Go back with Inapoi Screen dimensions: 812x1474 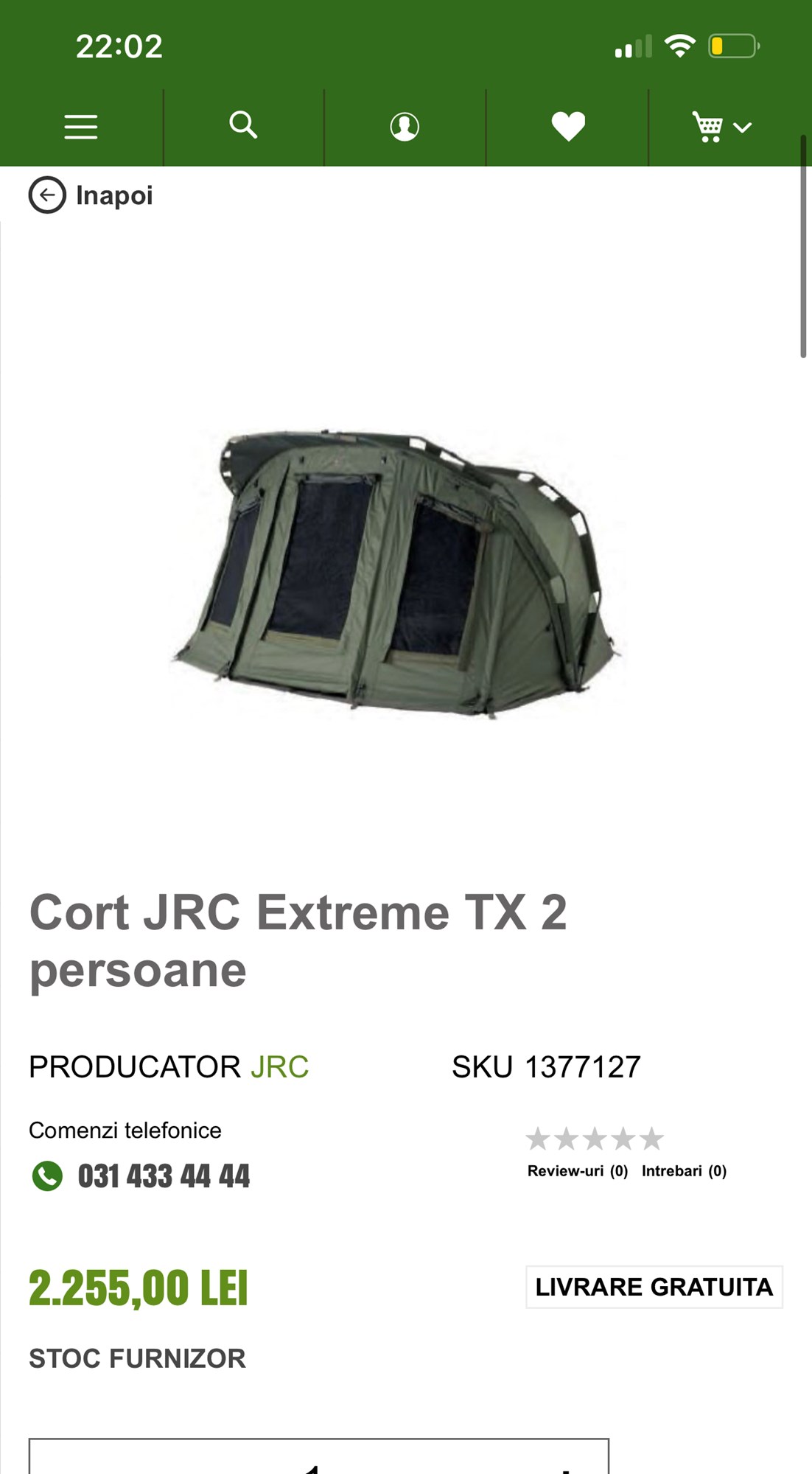pyautogui.click(x=91, y=195)
